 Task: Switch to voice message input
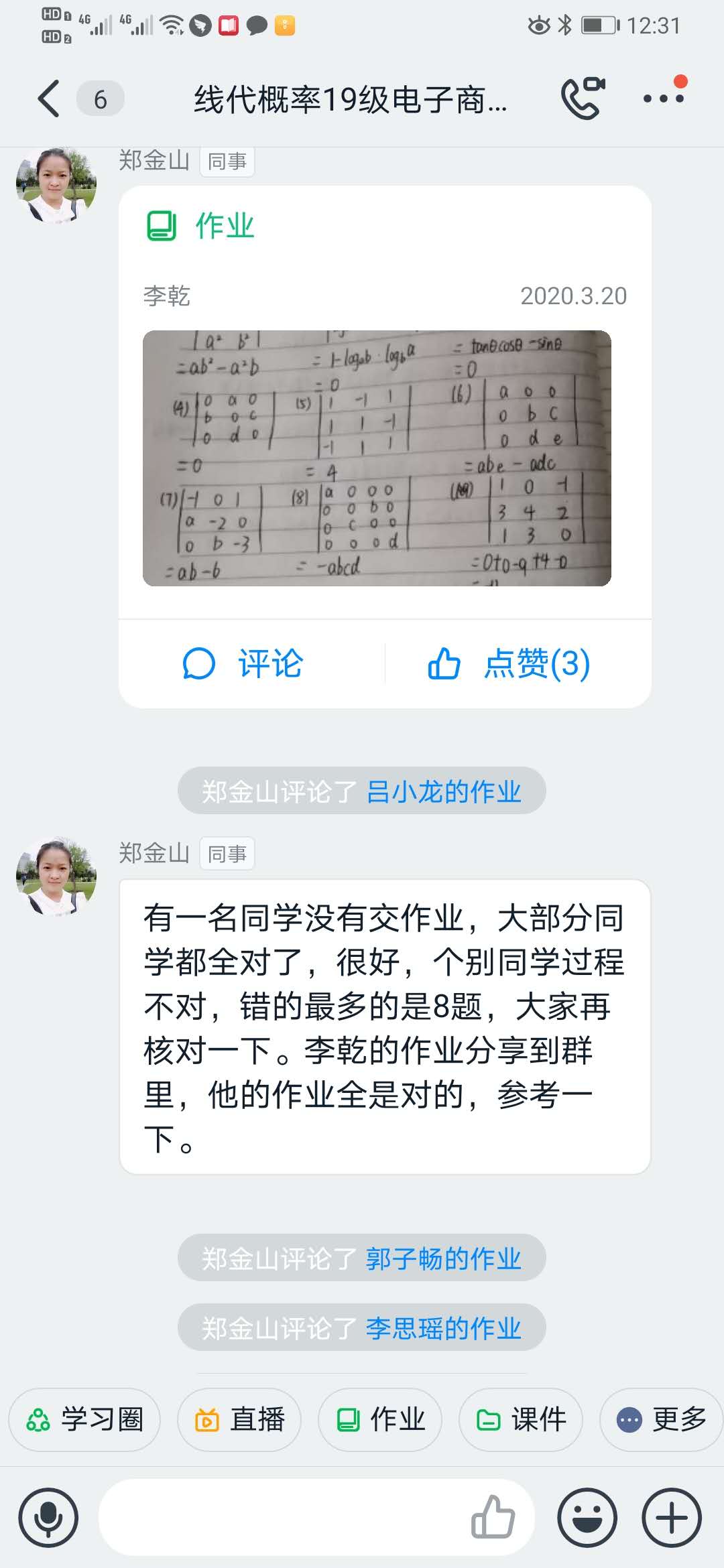pyautogui.click(x=48, y=1518)
